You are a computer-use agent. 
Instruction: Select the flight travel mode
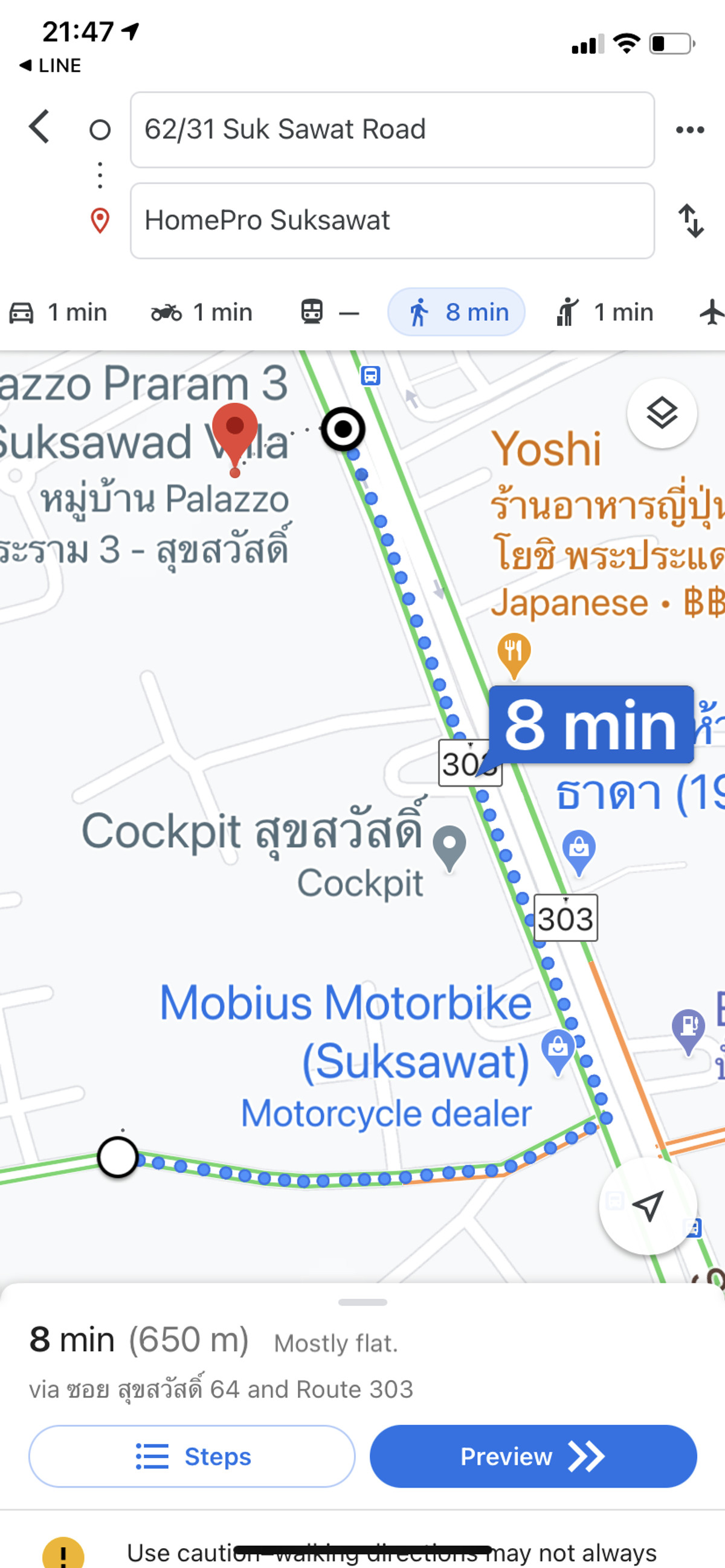click(x=710, y=312)
